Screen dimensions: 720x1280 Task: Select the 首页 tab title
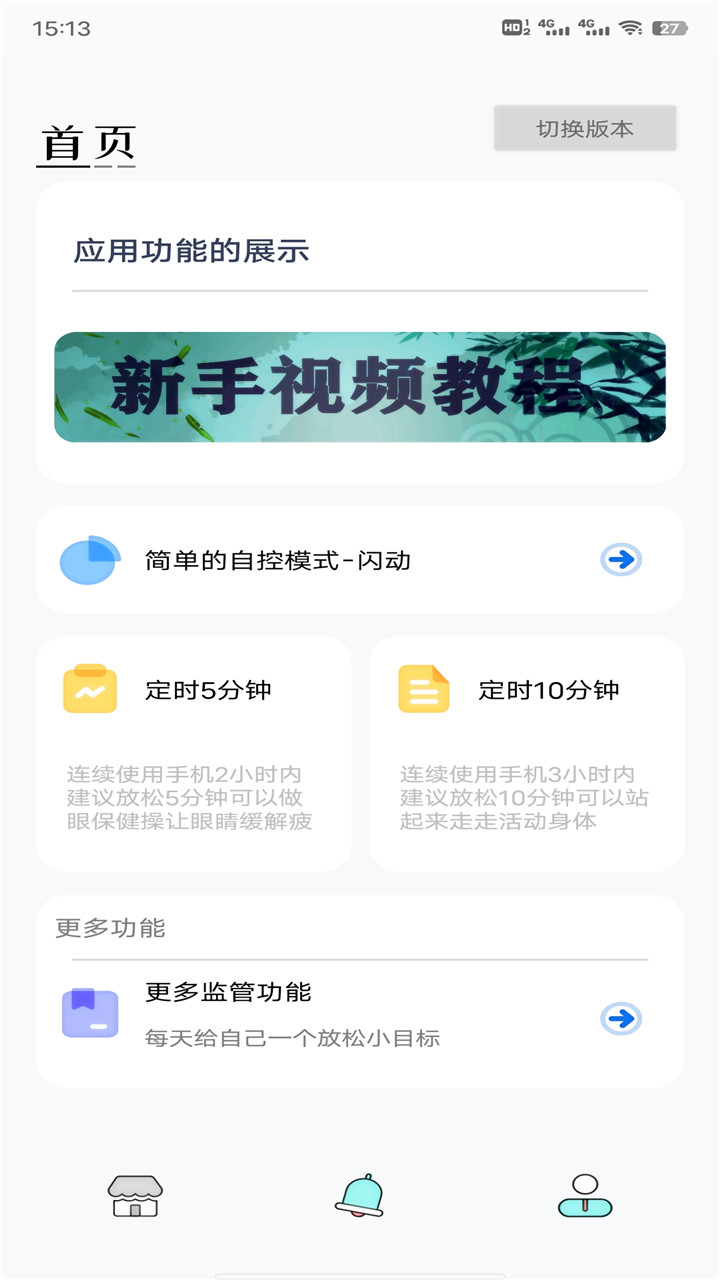(x=88, y=140)
